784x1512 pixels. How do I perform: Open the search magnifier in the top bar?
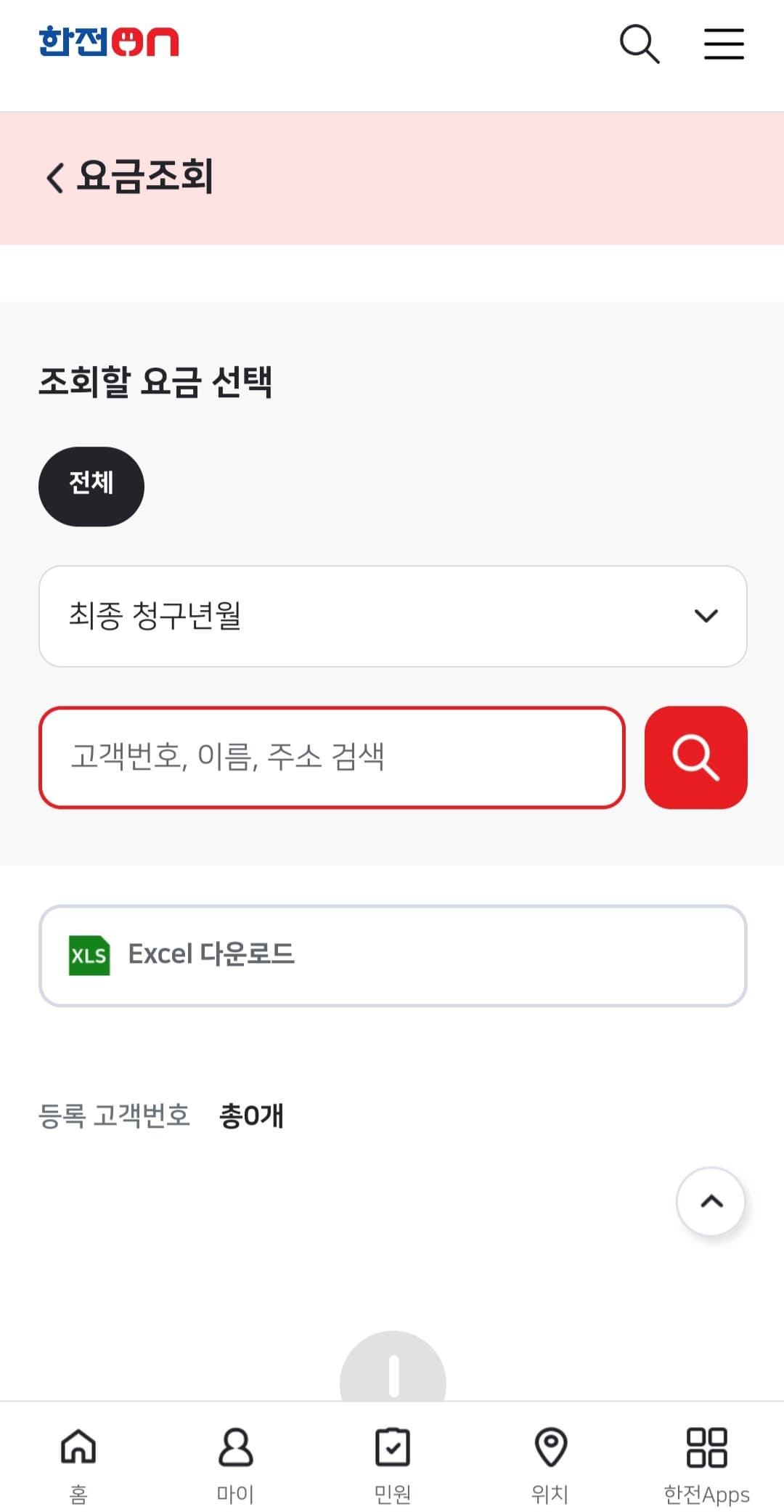click(x=639, y=44)
